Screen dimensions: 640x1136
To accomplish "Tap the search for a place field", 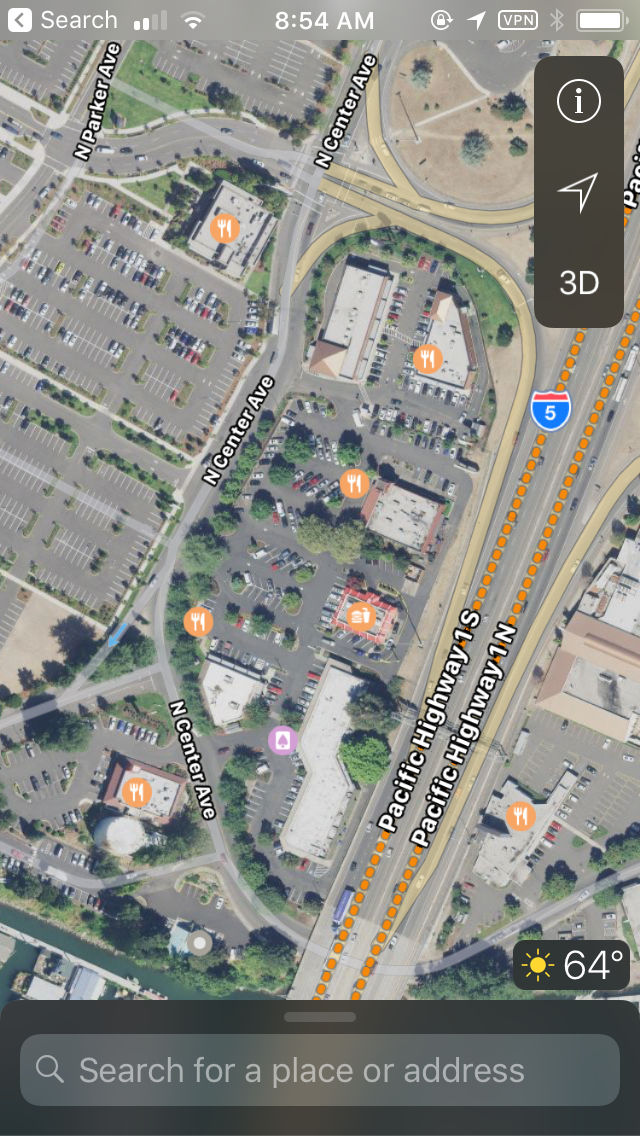I will click(320, 1069).
